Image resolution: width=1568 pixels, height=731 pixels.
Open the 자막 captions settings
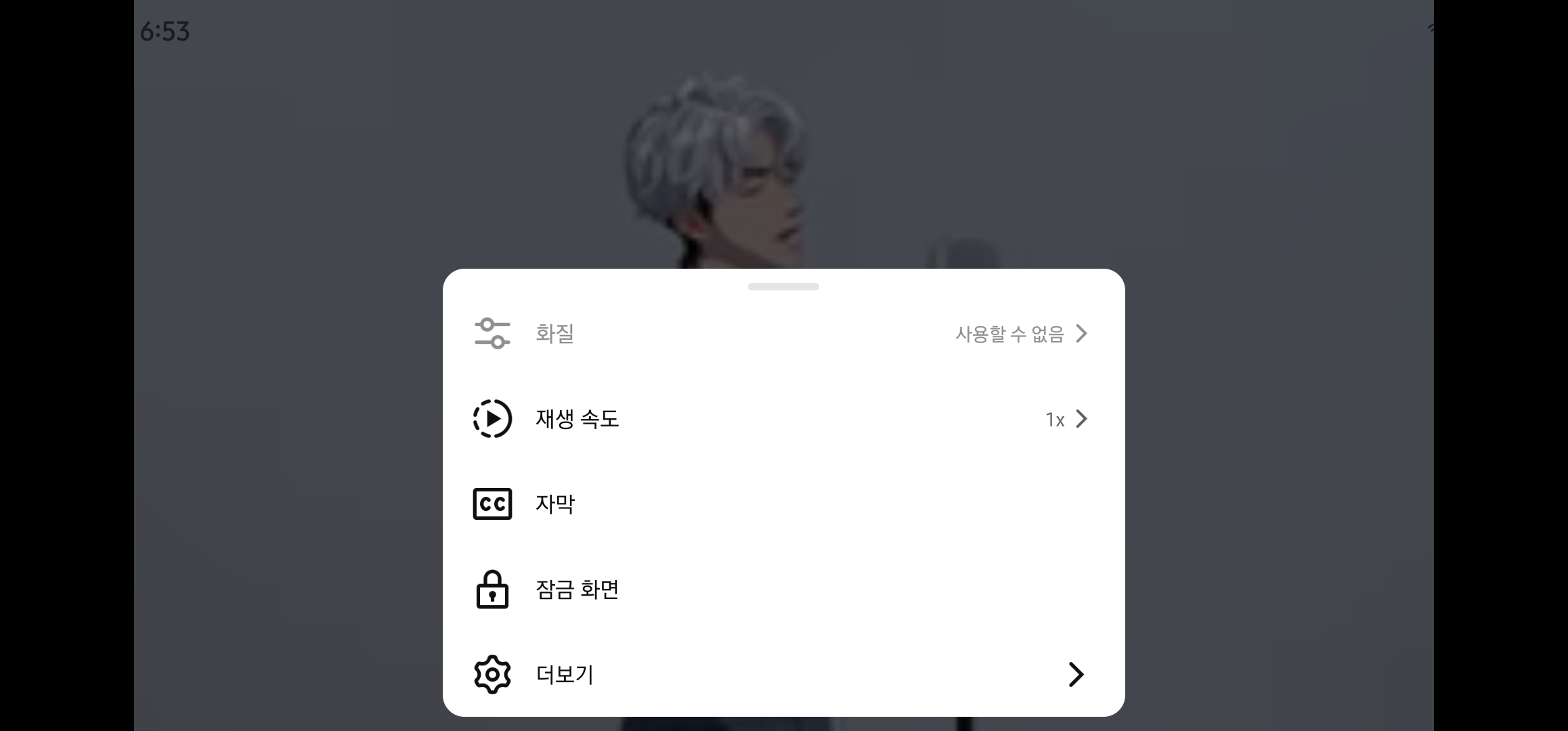[x=783, y=504]
